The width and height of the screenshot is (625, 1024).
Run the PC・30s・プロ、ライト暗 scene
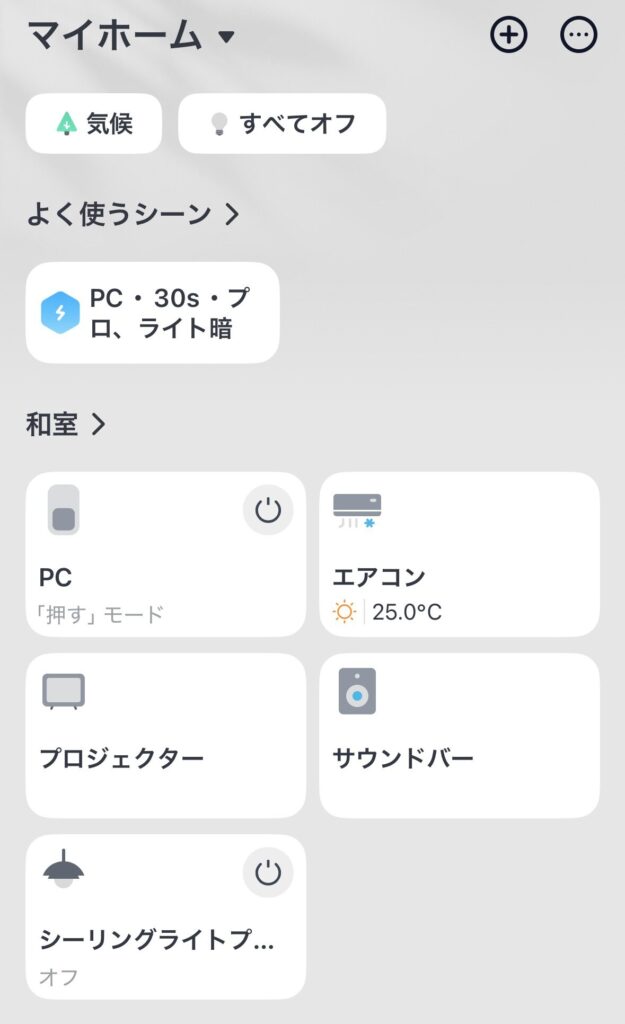(152, 313)
